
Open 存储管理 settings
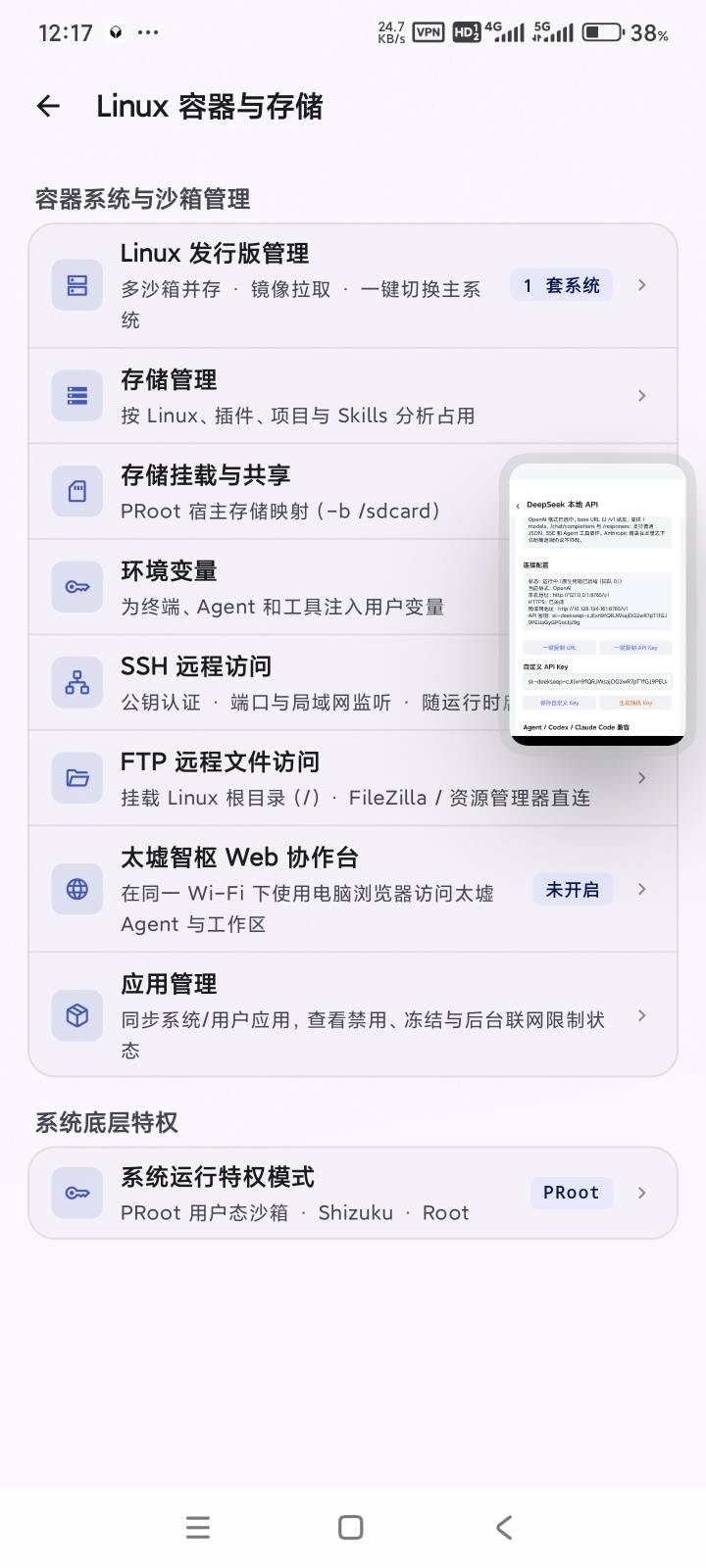353,396
